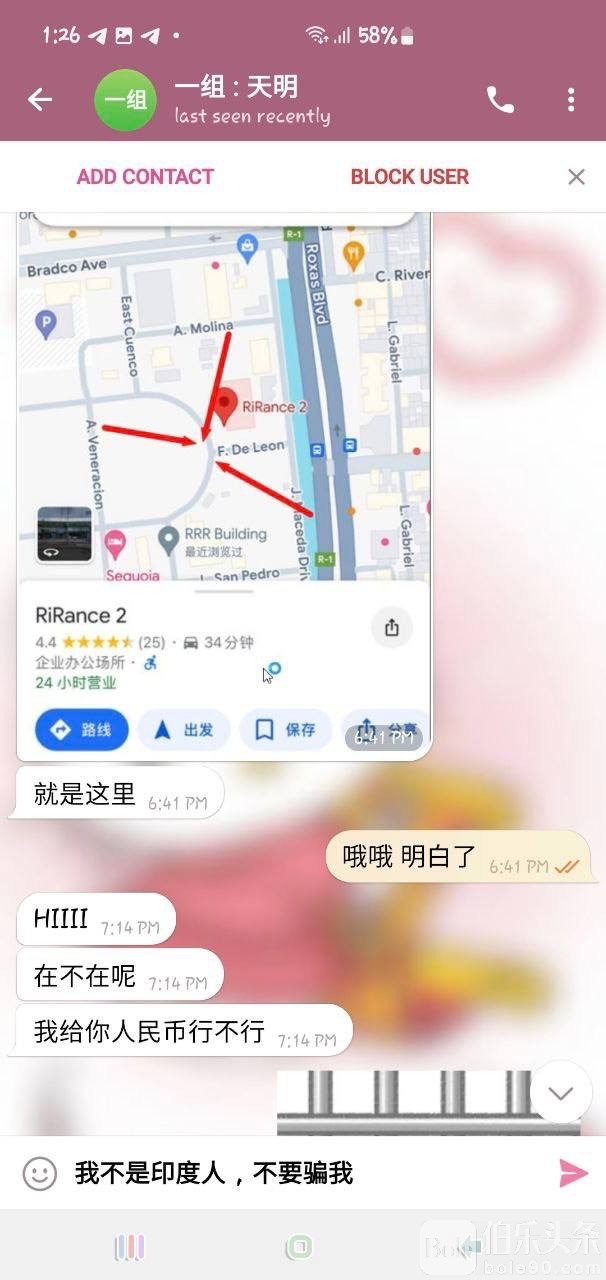Image resolution: width=606 pixels, height=1280 pixels.
Task: Open recent apps in navigation bar
Action: 130,1247
